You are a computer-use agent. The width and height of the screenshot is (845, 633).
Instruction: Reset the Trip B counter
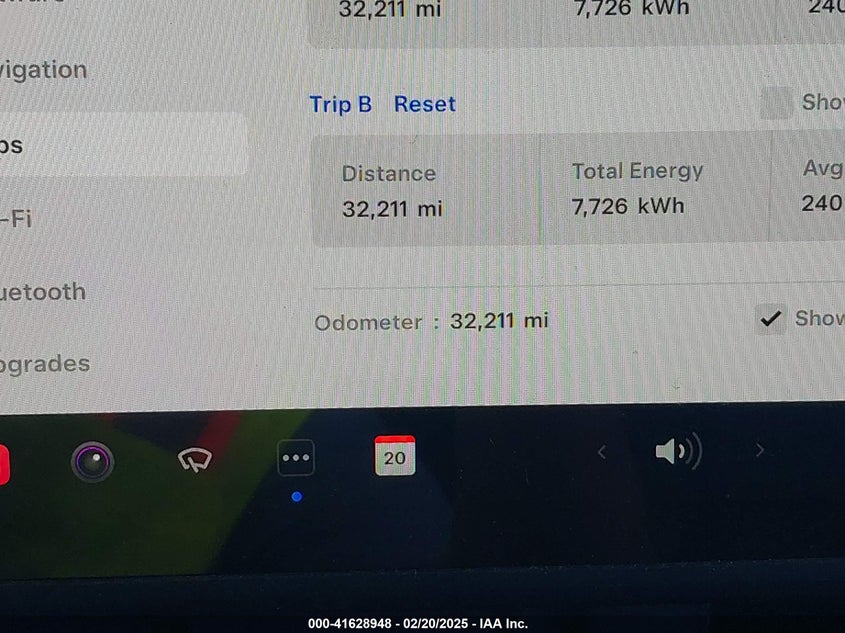tap(424, 104)
